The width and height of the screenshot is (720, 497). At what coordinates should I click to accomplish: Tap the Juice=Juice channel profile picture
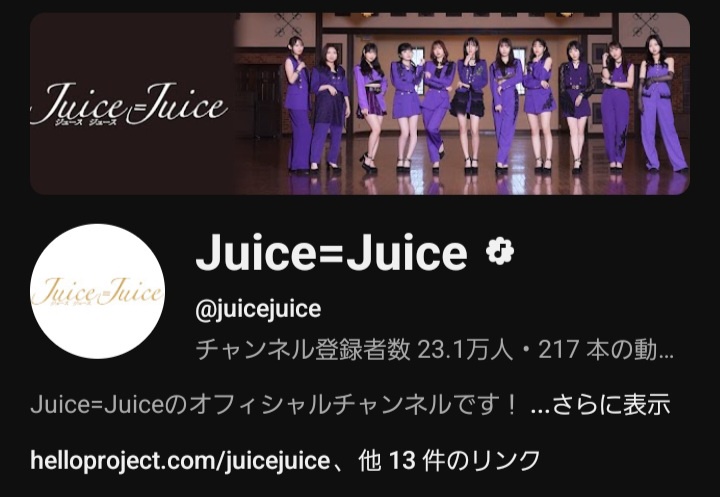pyautogui.click(x=97, y=291)
